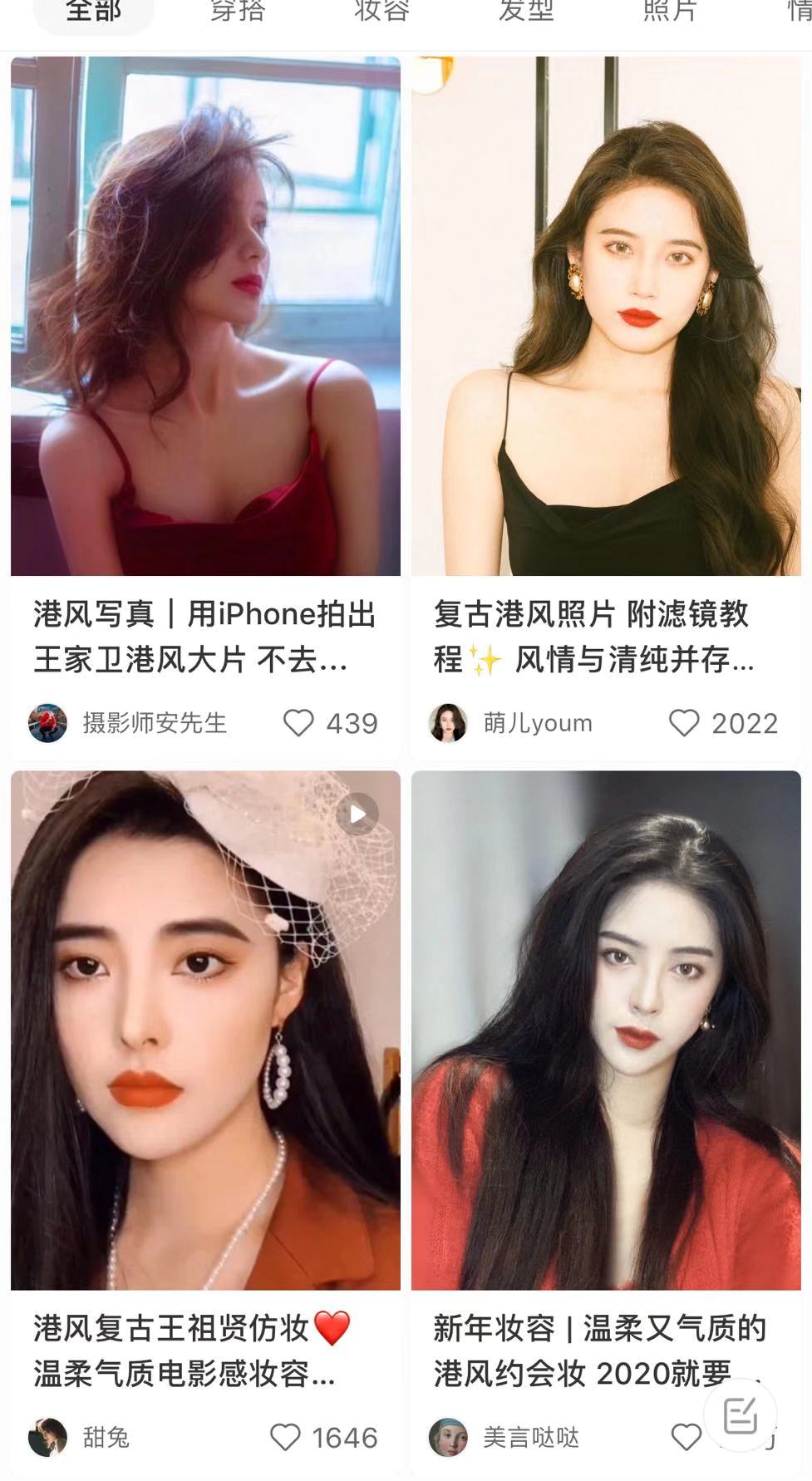
Task: View 甜兔's profile
Action: click(x=48, y=1437)
